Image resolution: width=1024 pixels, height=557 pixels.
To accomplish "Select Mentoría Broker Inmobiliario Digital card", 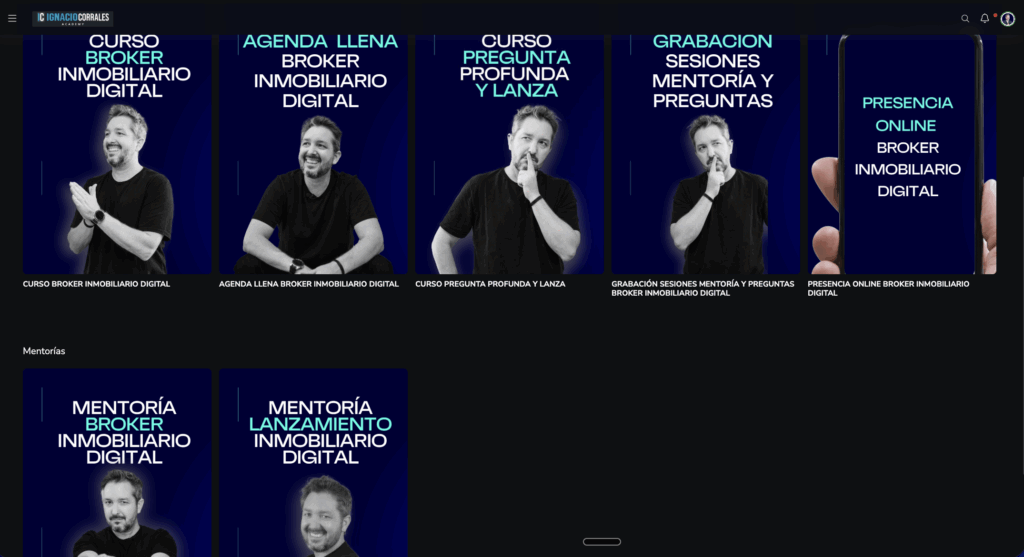I will click(x=117, y=460).
